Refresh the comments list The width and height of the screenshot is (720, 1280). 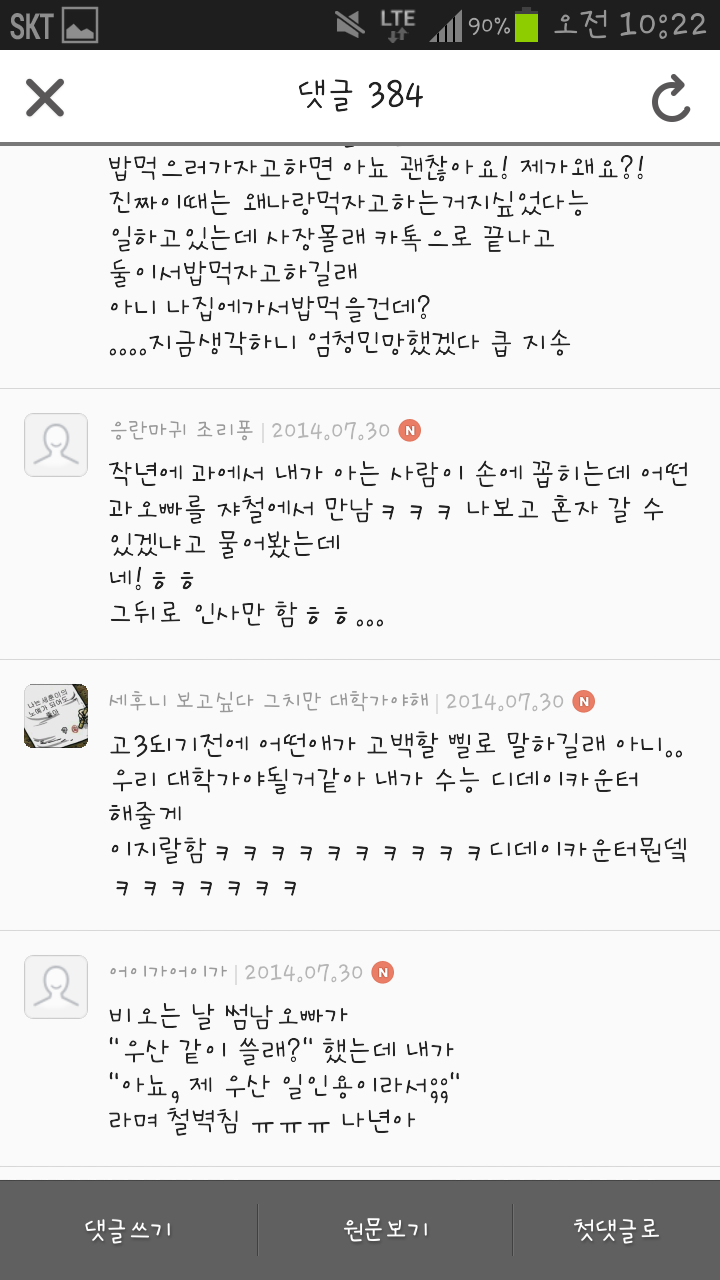pos(671,99)
